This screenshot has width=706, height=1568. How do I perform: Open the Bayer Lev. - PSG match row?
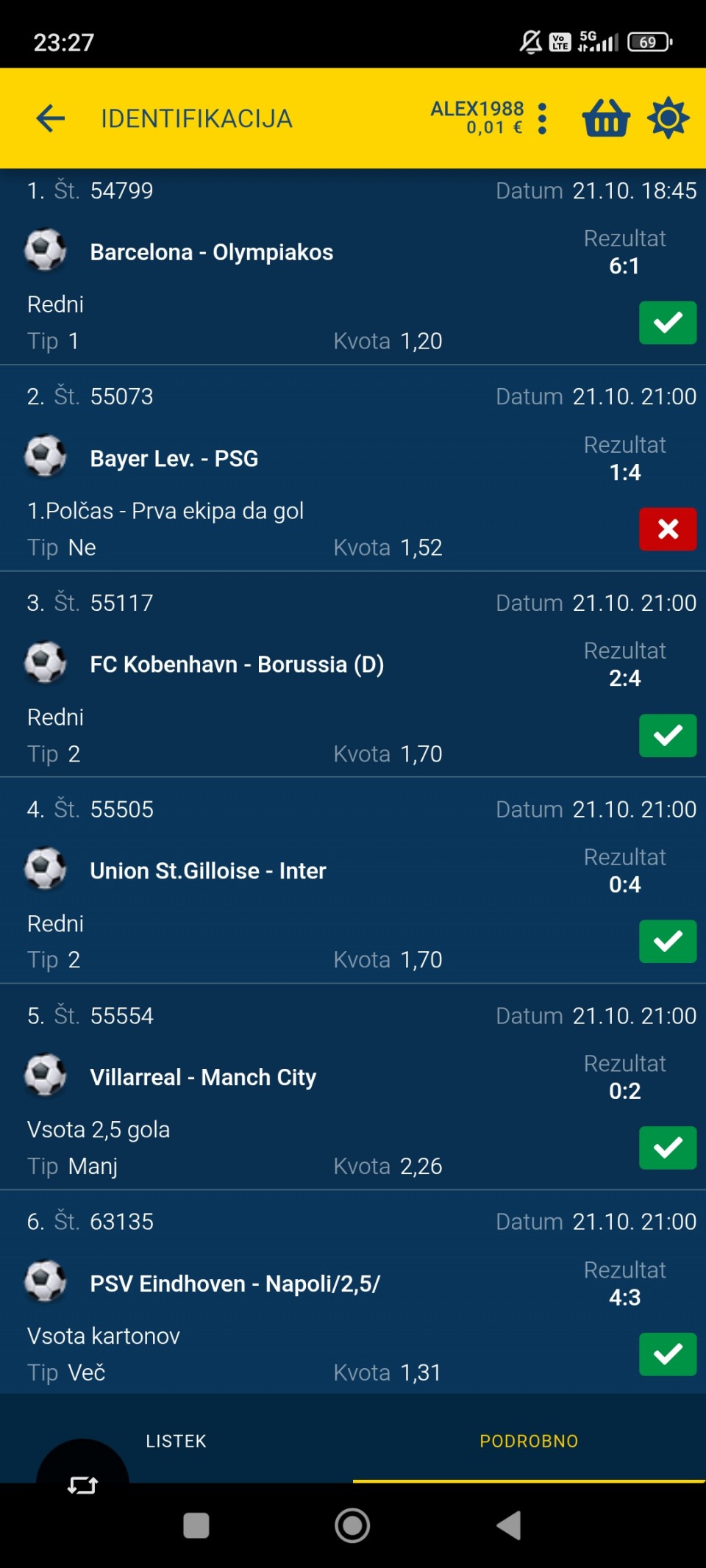point(174,459)
